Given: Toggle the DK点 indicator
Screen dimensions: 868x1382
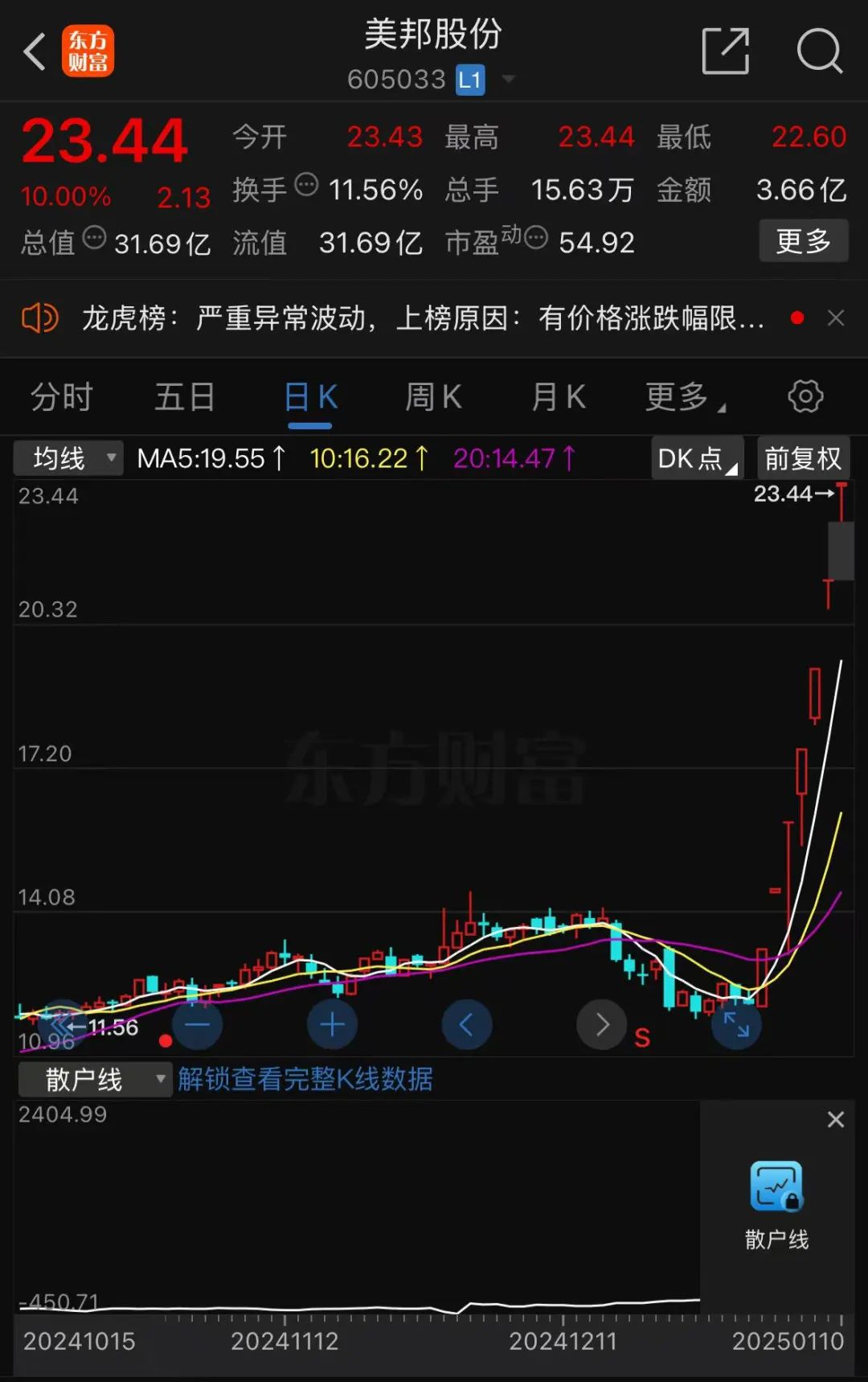Looking at the screenshot, I should pos(696,457).
